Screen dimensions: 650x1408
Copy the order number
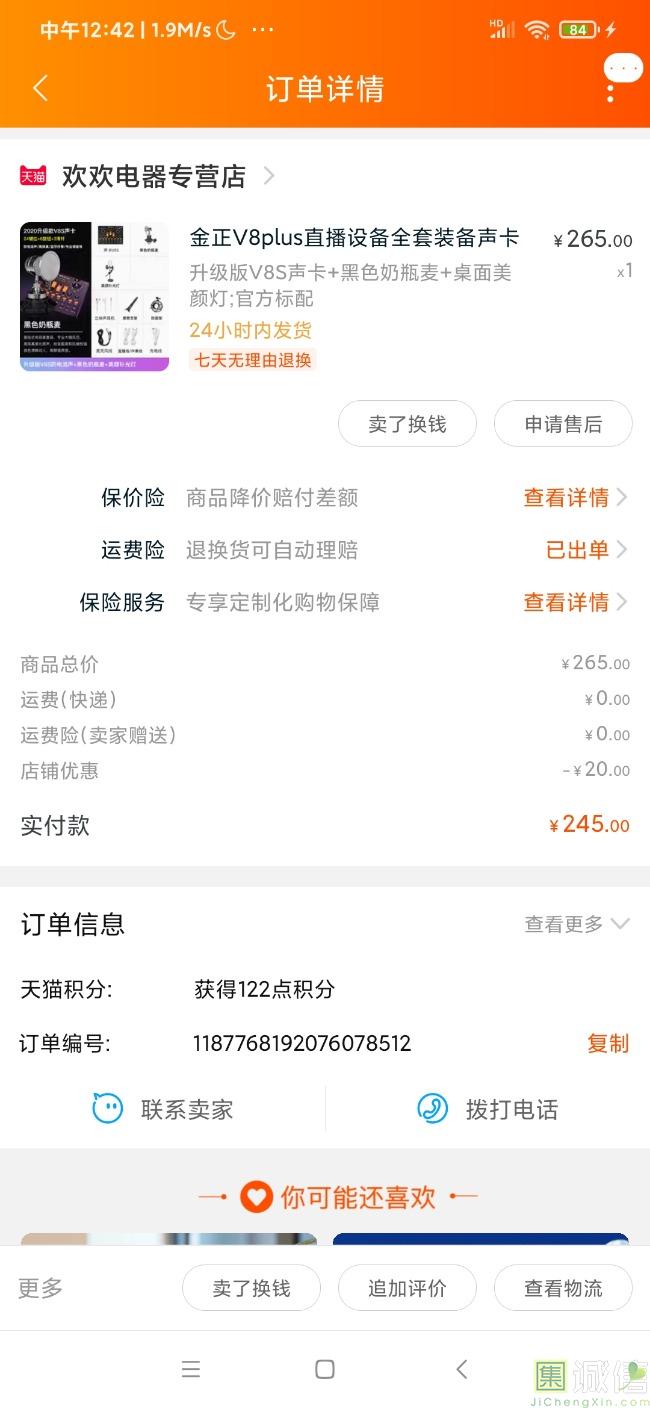point(607,1044)
